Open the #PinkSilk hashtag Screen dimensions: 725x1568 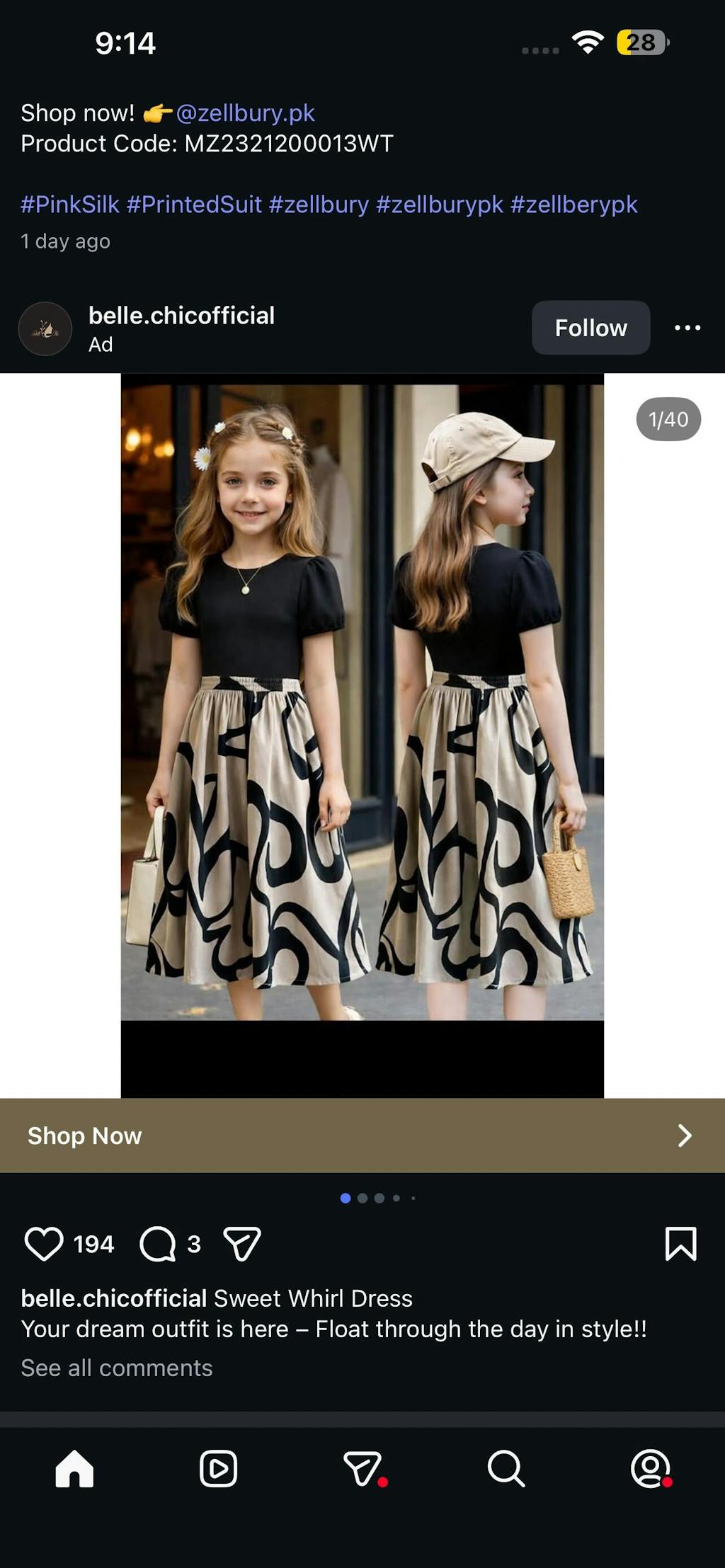click(x=70, y=205)
